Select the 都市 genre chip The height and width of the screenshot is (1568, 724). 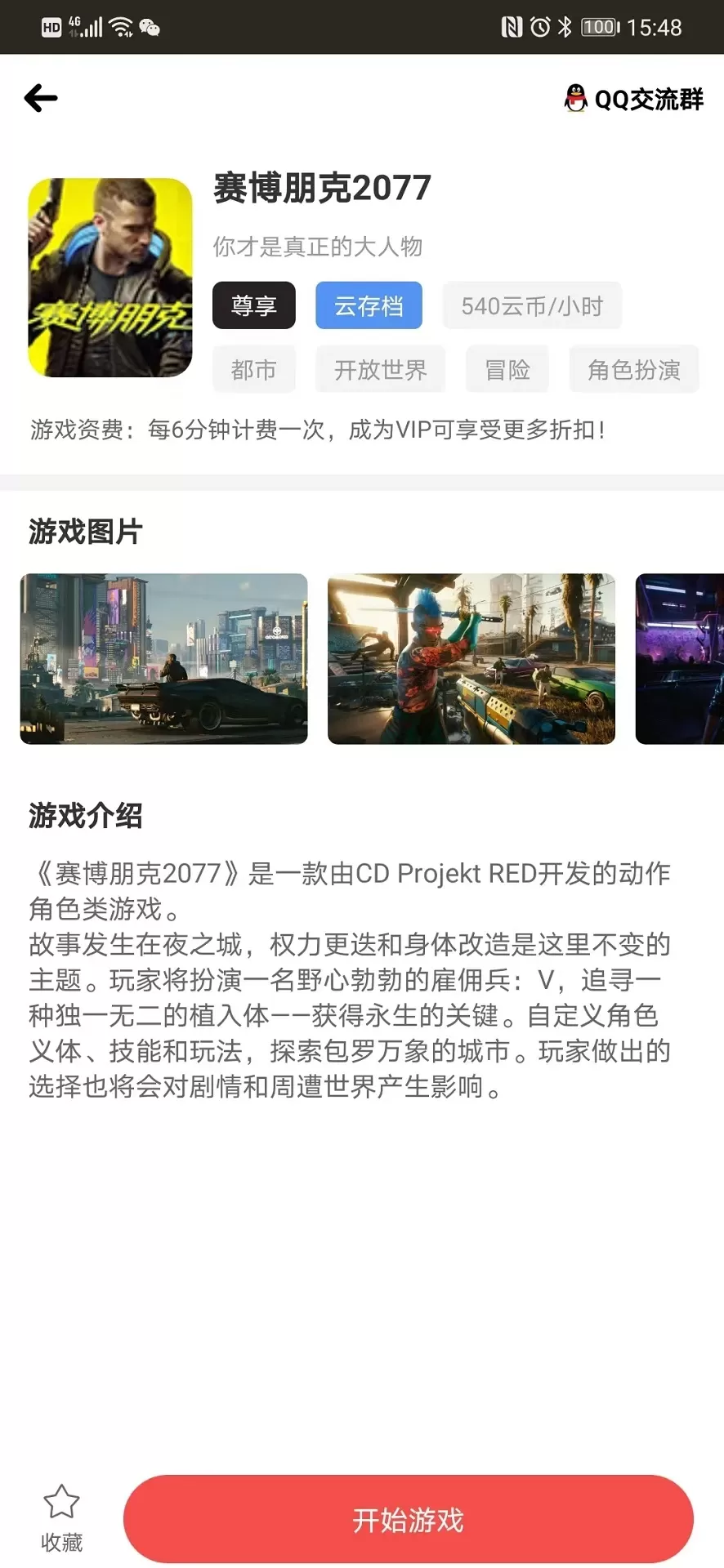253,370
